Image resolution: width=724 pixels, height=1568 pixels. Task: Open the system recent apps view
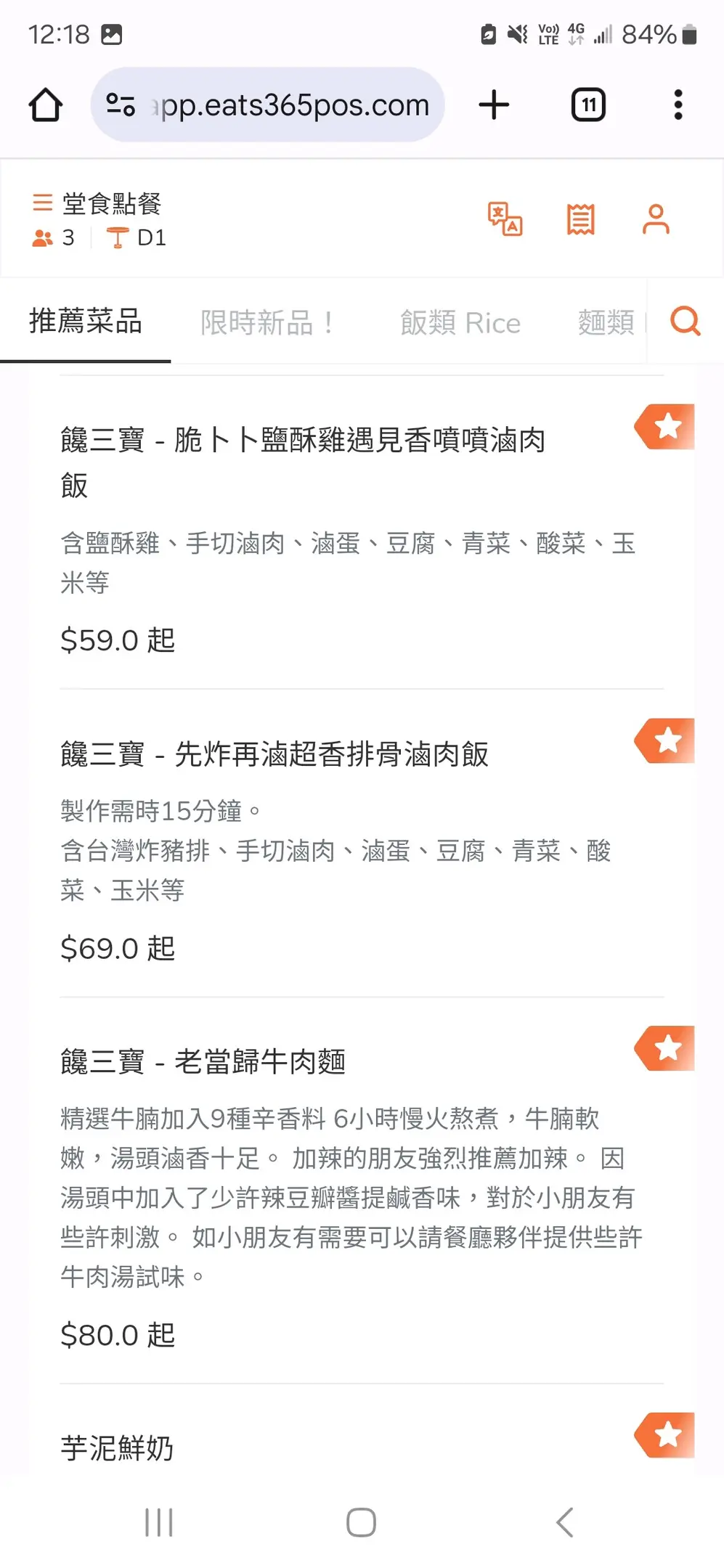pos(159,1522)
